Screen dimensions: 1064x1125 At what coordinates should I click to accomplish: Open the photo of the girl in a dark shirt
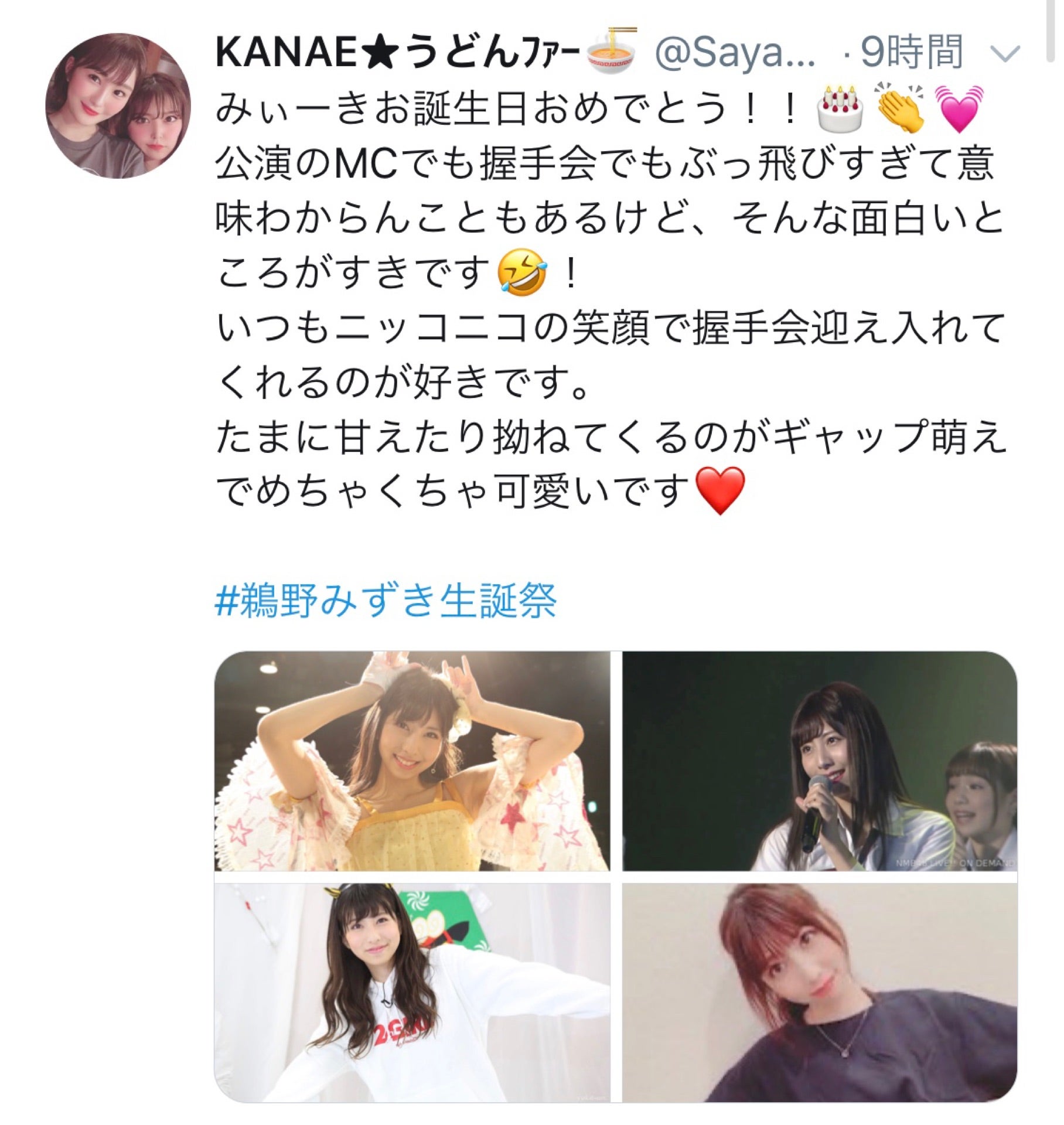[x=819, y=993]
